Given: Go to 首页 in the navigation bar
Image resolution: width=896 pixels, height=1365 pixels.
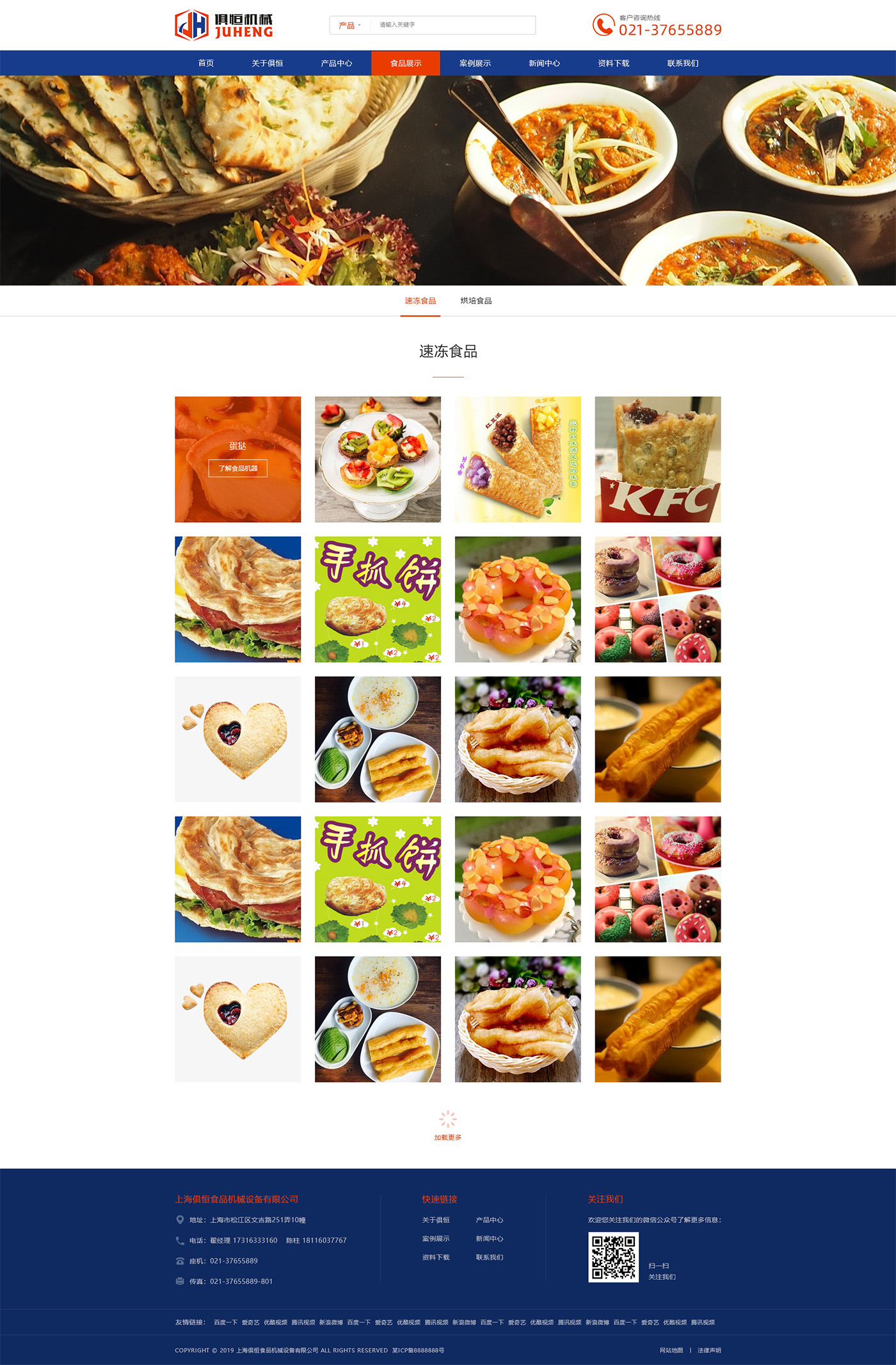Looking at the screenshot, I should click(206, 63).
